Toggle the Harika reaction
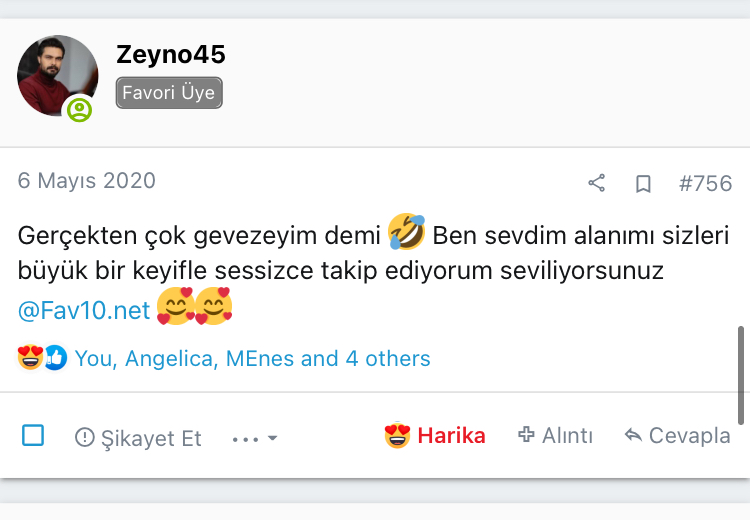 [435, 436]
